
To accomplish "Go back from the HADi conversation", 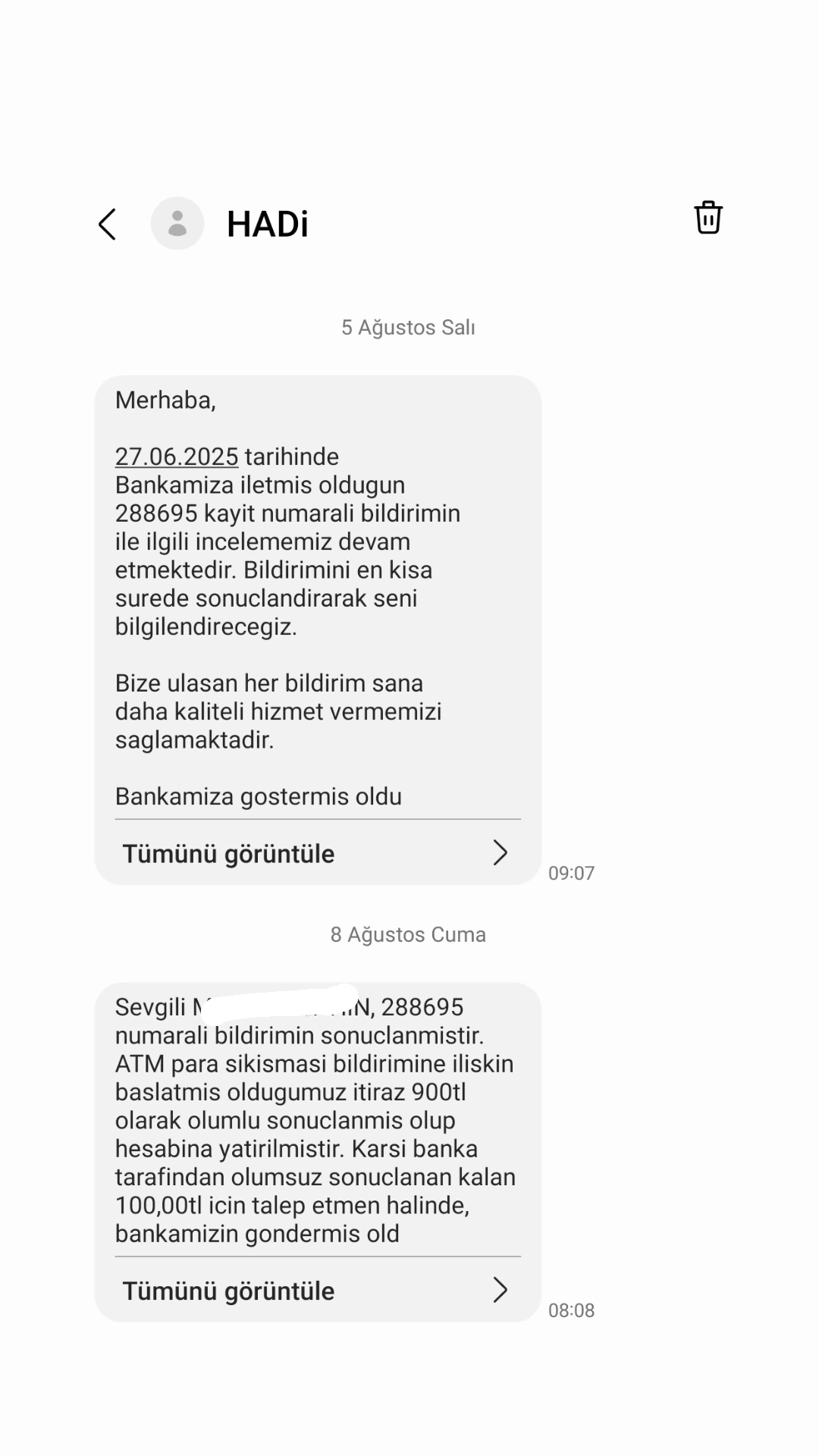I will pyautogui.click(x=108, y=224).
